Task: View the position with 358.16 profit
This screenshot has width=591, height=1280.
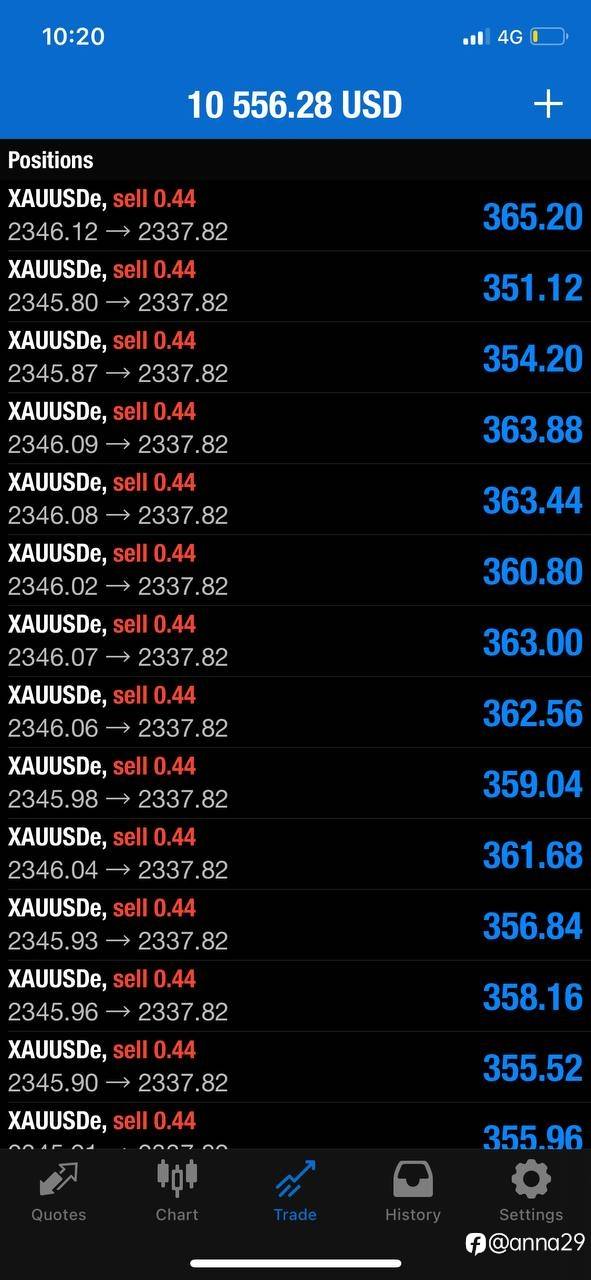Action: tap(295, 997)
